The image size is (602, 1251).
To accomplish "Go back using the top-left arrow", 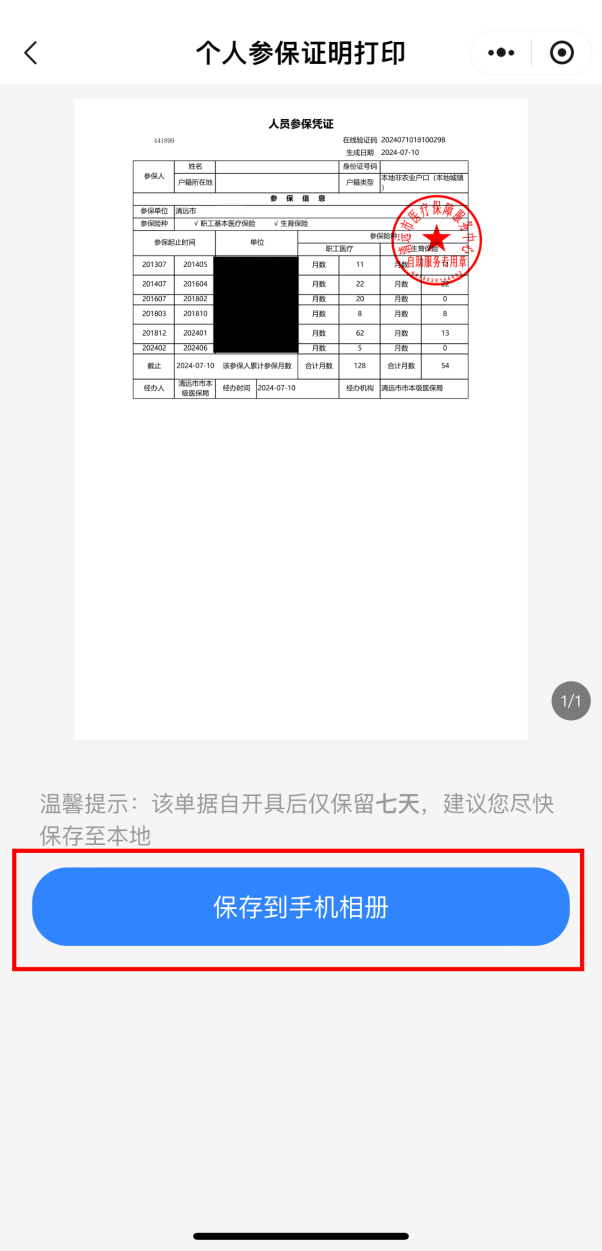I will pyautogui.click(x=31, y=53).
